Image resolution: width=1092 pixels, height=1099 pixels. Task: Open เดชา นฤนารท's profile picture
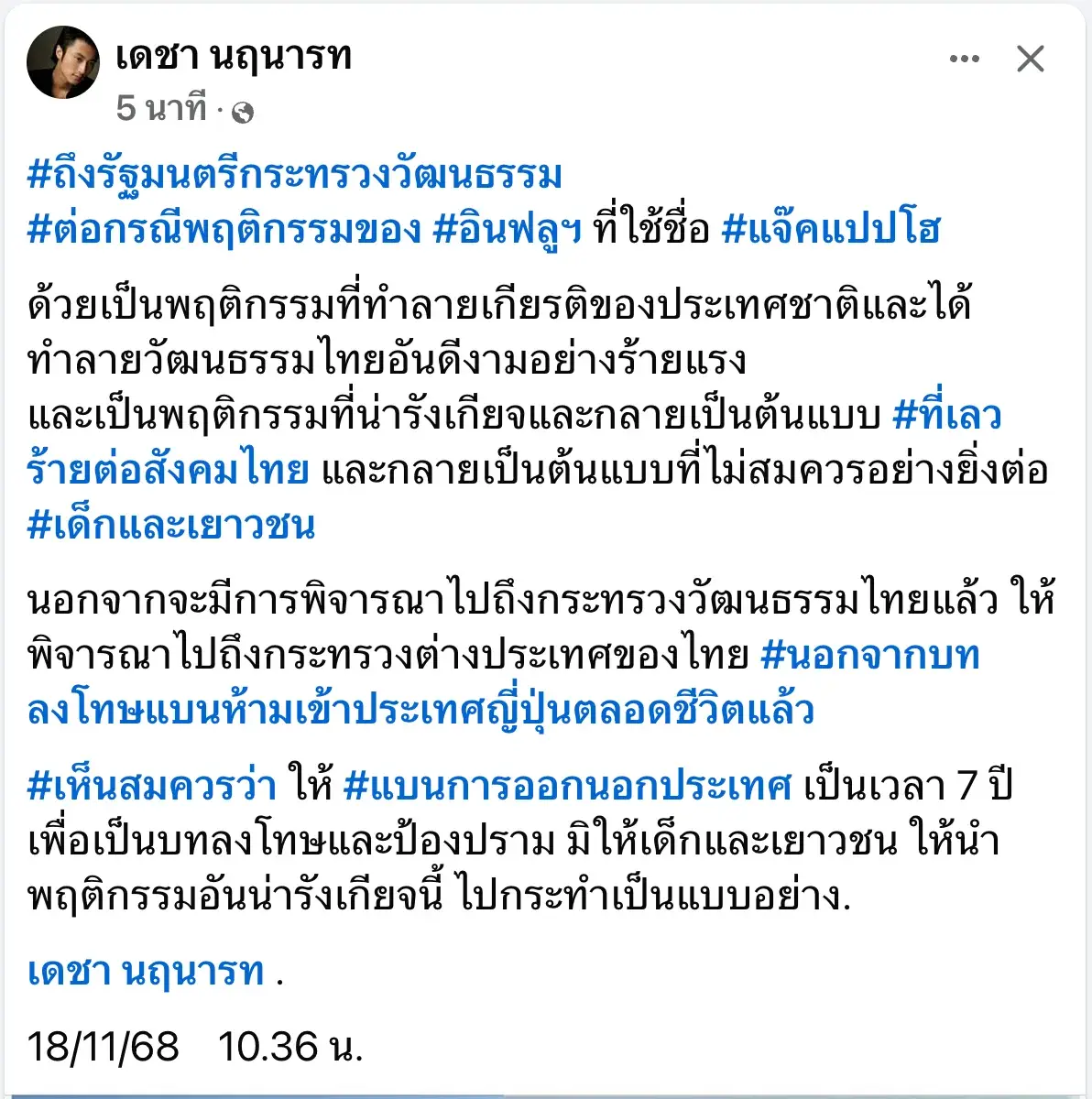[x=63, y=62]
